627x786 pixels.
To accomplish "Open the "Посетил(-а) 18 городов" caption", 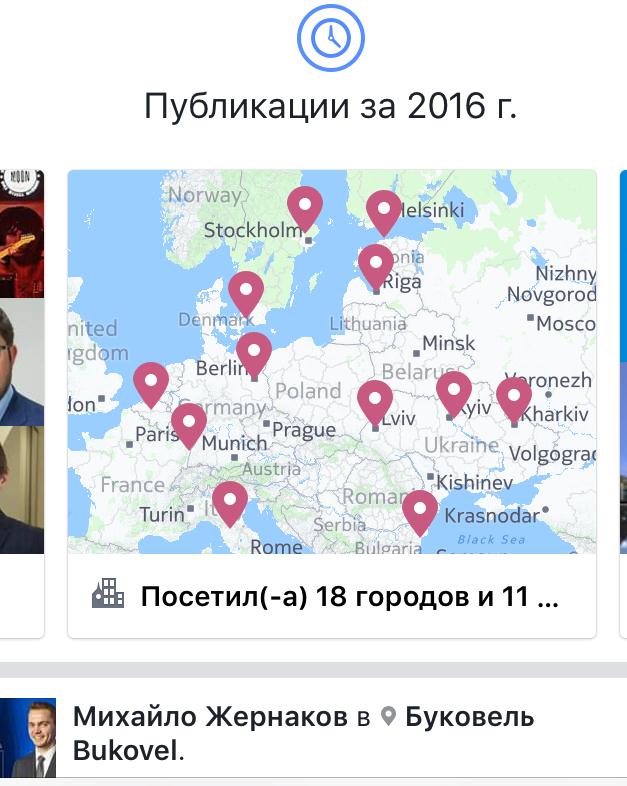I will [x=348, y=597].
